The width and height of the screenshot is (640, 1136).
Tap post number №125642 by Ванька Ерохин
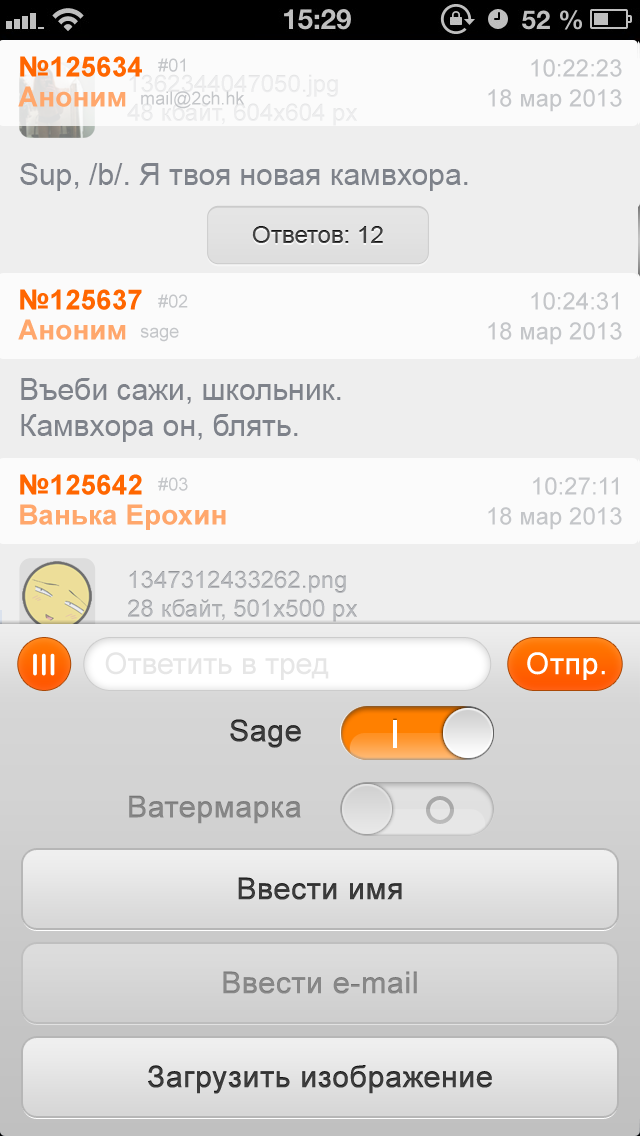coord(80,484)
